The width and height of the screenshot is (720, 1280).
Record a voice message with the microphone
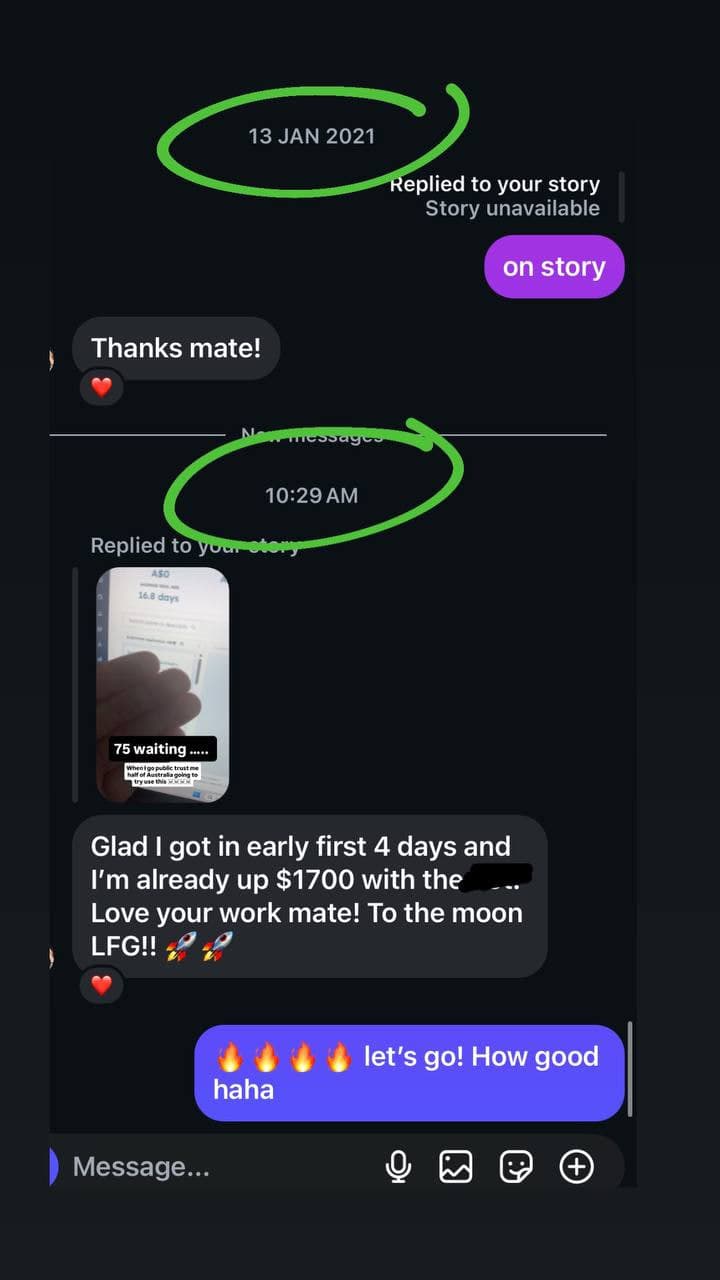point(398,1167)
